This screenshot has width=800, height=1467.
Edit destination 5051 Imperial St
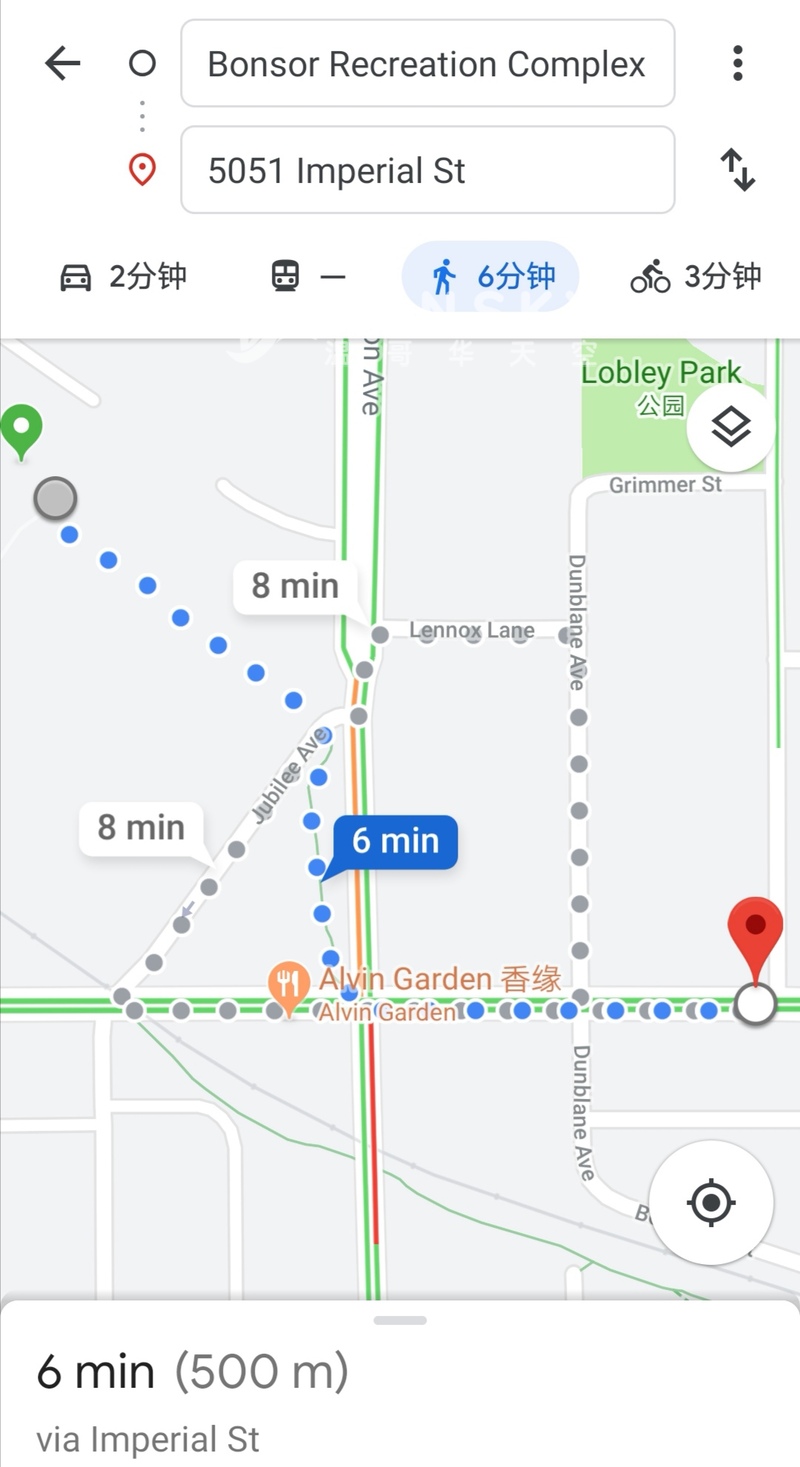[x=427, y=171]
